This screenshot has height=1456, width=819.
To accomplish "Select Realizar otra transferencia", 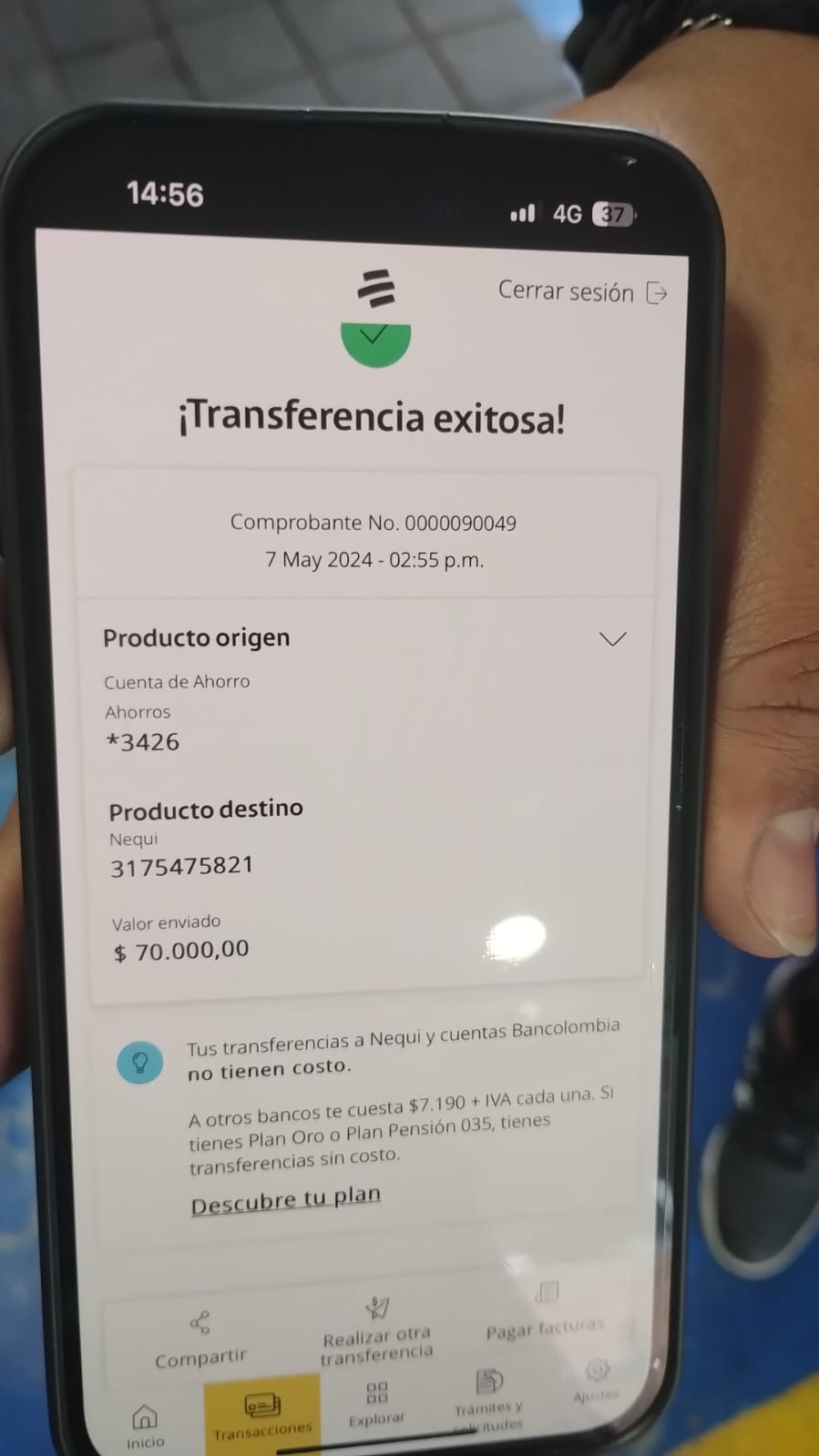I will point(376,1331).
